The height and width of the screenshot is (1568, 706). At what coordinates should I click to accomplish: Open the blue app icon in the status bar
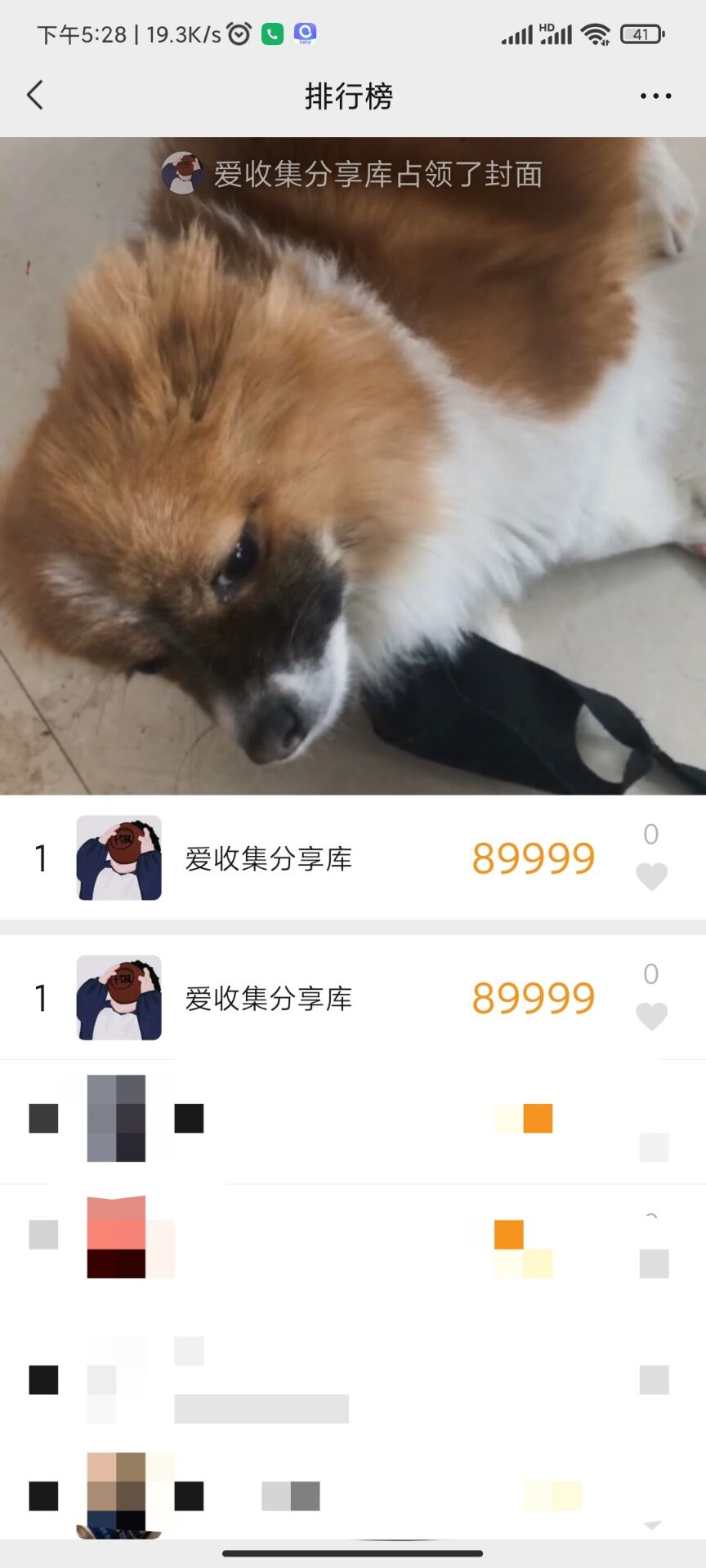tap(306, 33)
